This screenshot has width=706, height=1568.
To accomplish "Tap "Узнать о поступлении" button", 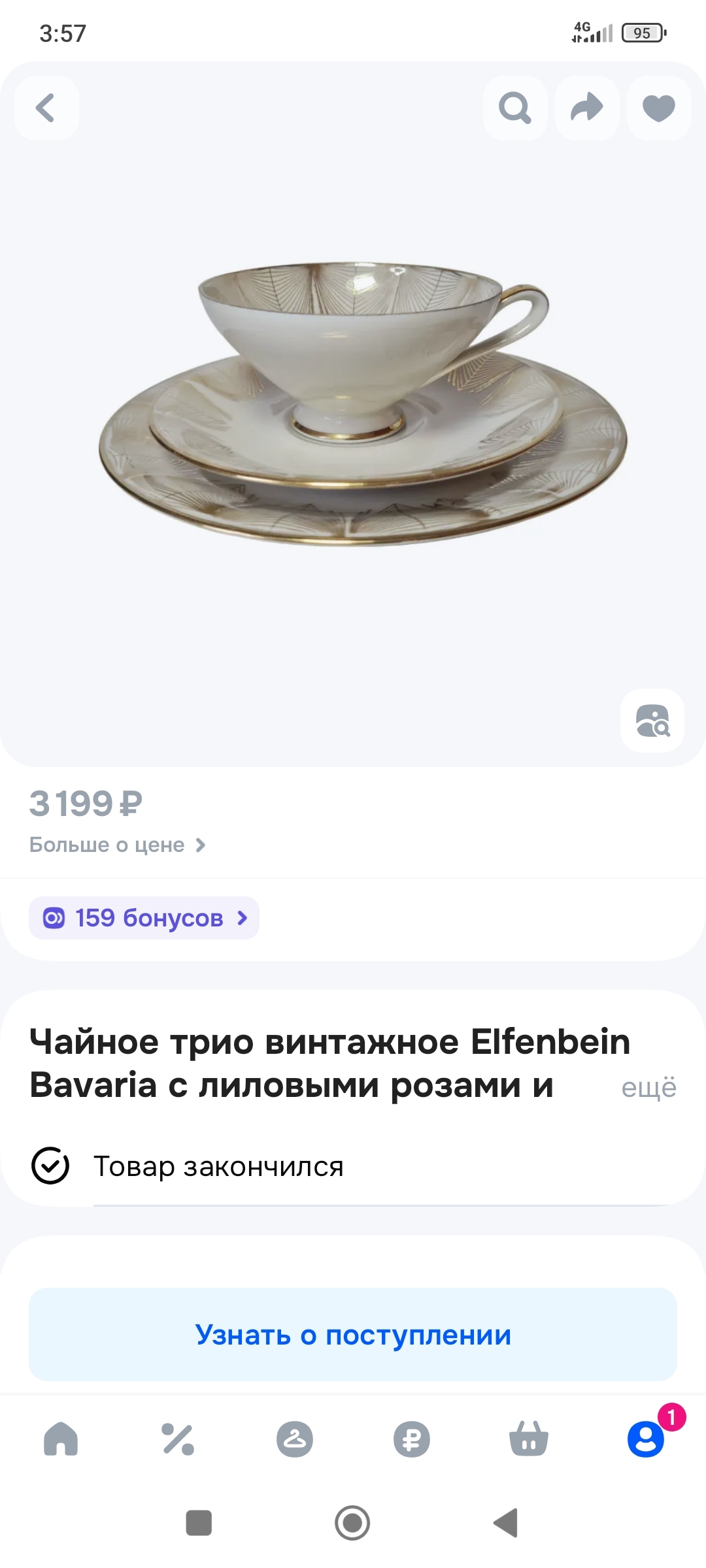I will 353,1335.
